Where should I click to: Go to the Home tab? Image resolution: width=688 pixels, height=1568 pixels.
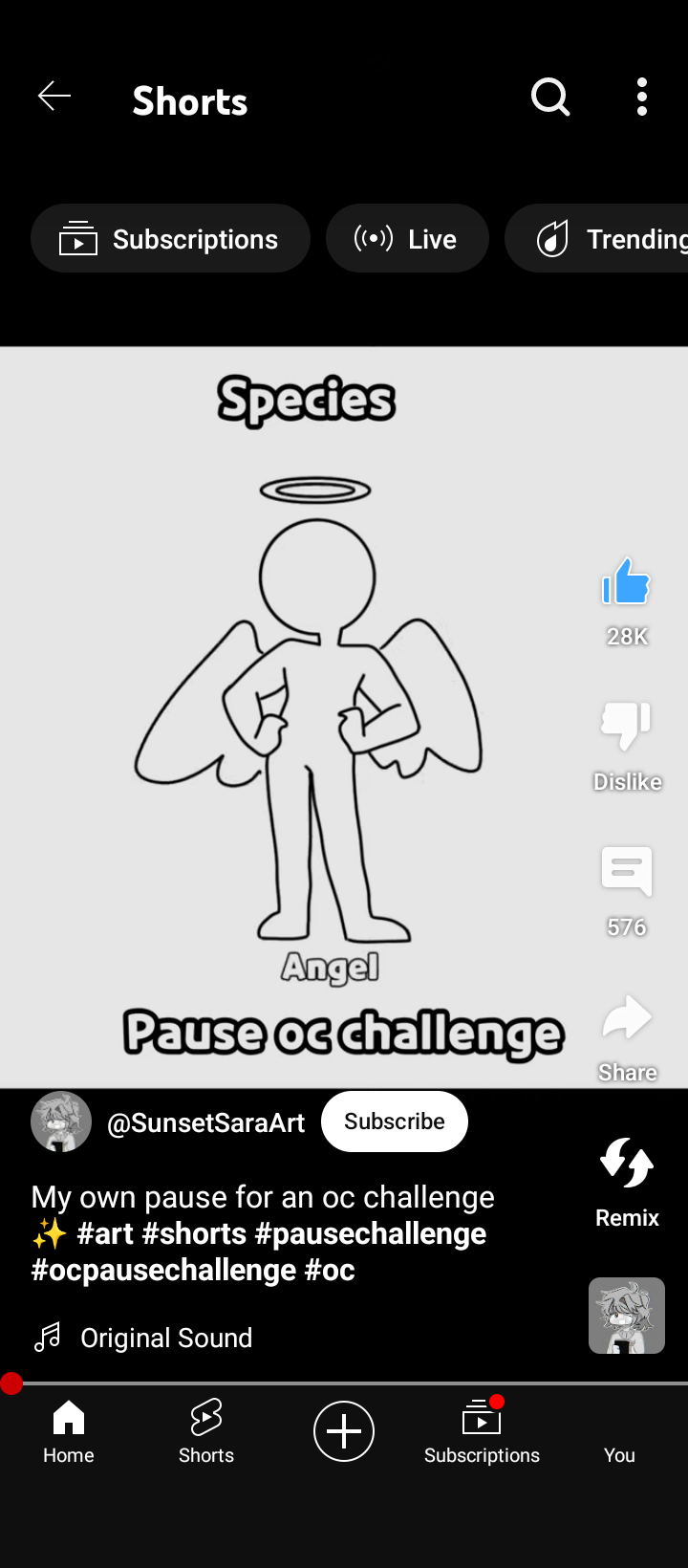tap(69, 1431)
